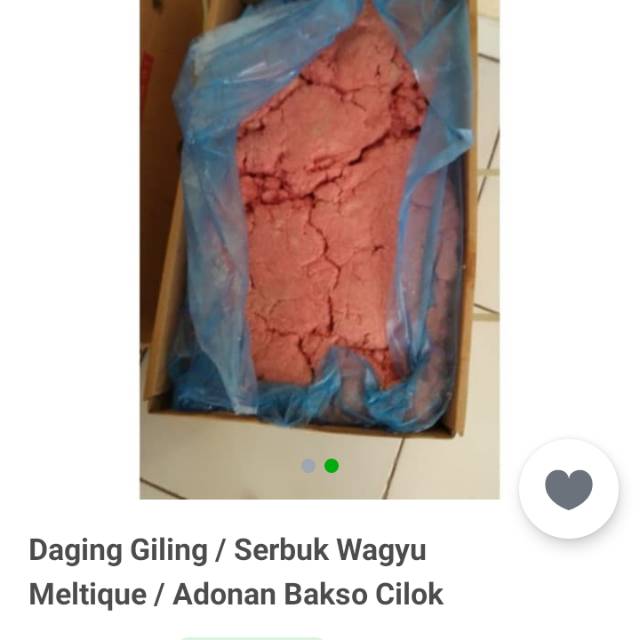Add this product to favorites
The width and height of the screenshot is (640, 640).
point(568,489)
